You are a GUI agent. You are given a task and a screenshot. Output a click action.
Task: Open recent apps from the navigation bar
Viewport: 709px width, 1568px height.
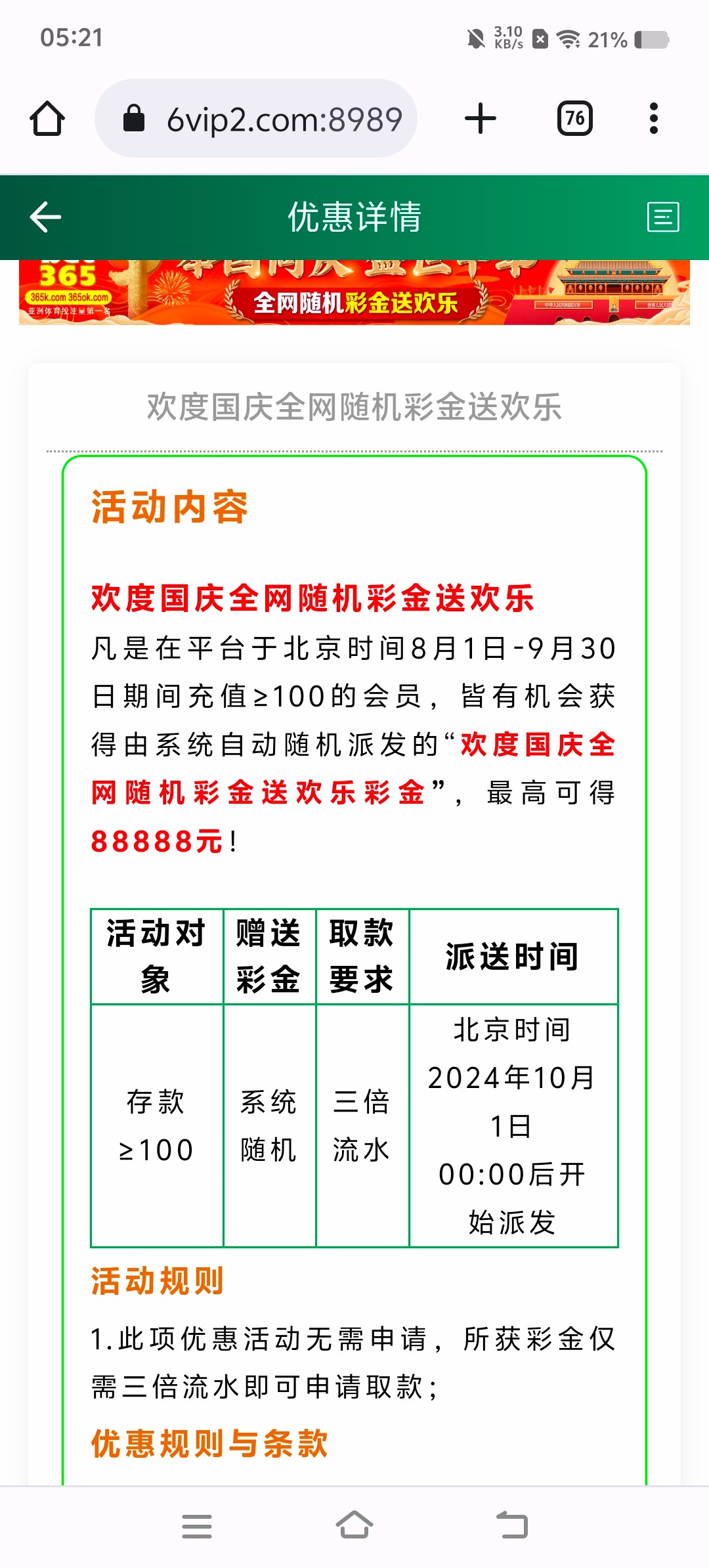pos(197,1525)
